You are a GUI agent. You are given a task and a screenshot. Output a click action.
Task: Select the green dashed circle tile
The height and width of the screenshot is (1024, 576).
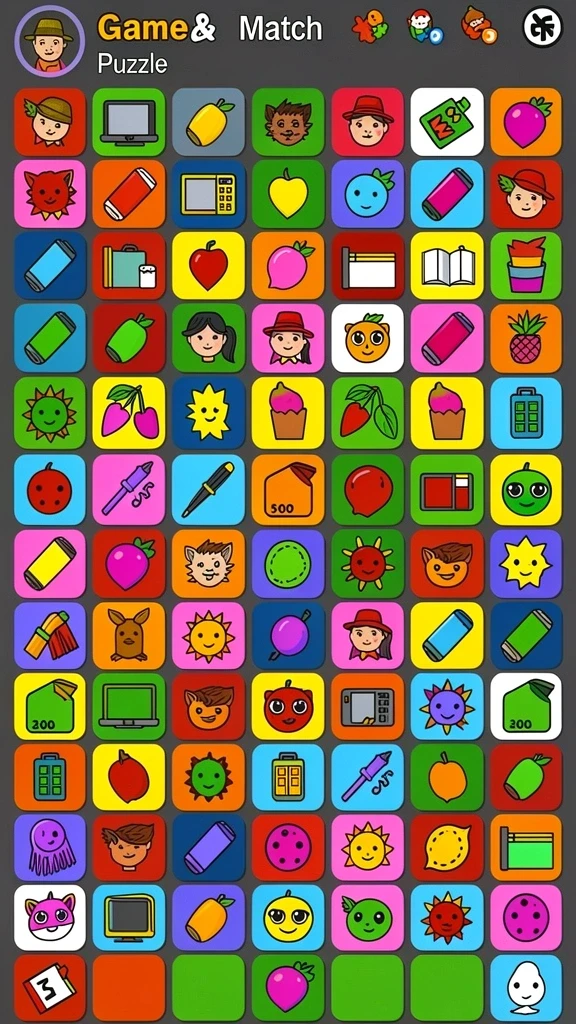[288, 562]
